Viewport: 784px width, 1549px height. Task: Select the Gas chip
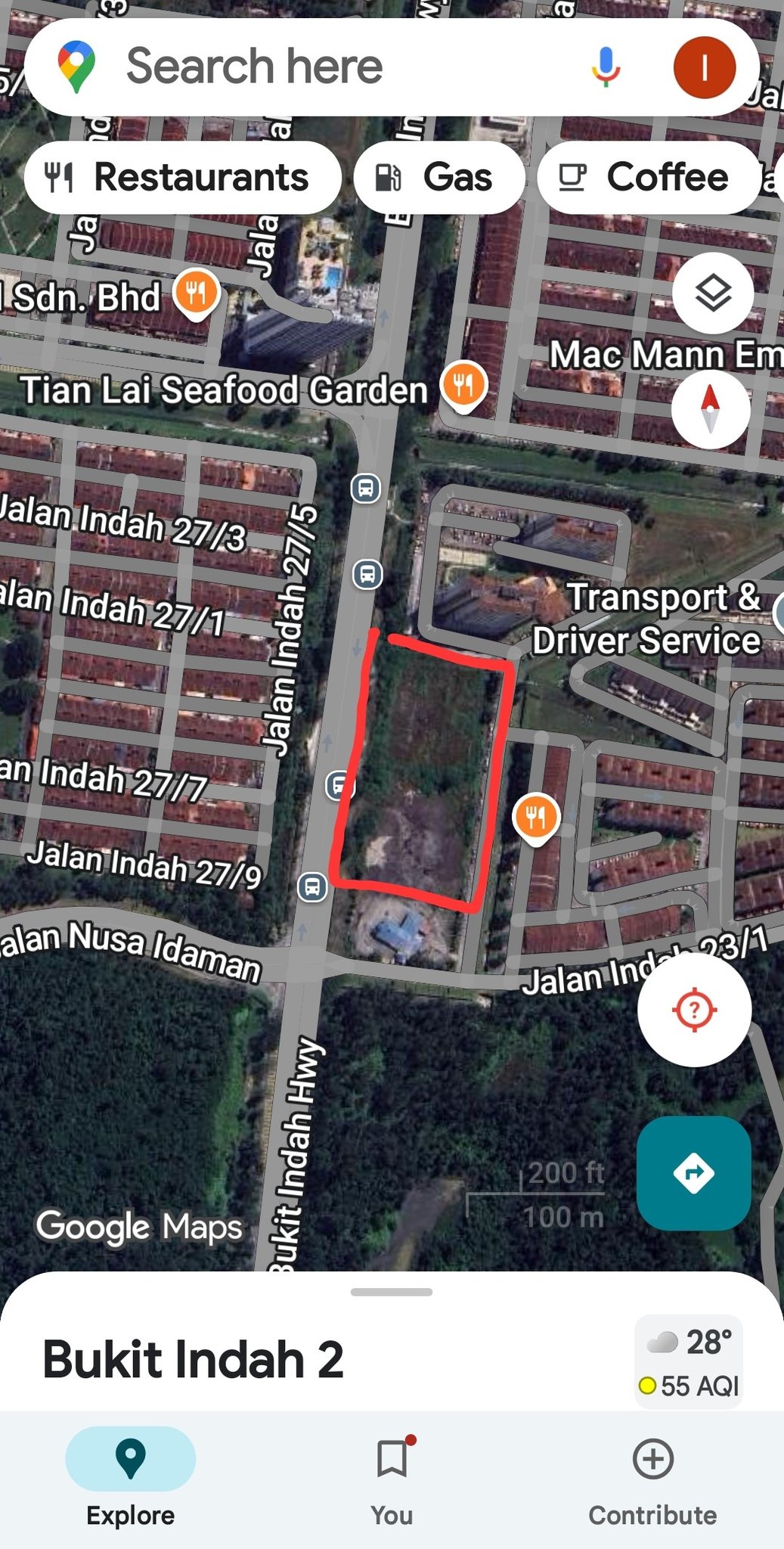click(x=438, y=178)
